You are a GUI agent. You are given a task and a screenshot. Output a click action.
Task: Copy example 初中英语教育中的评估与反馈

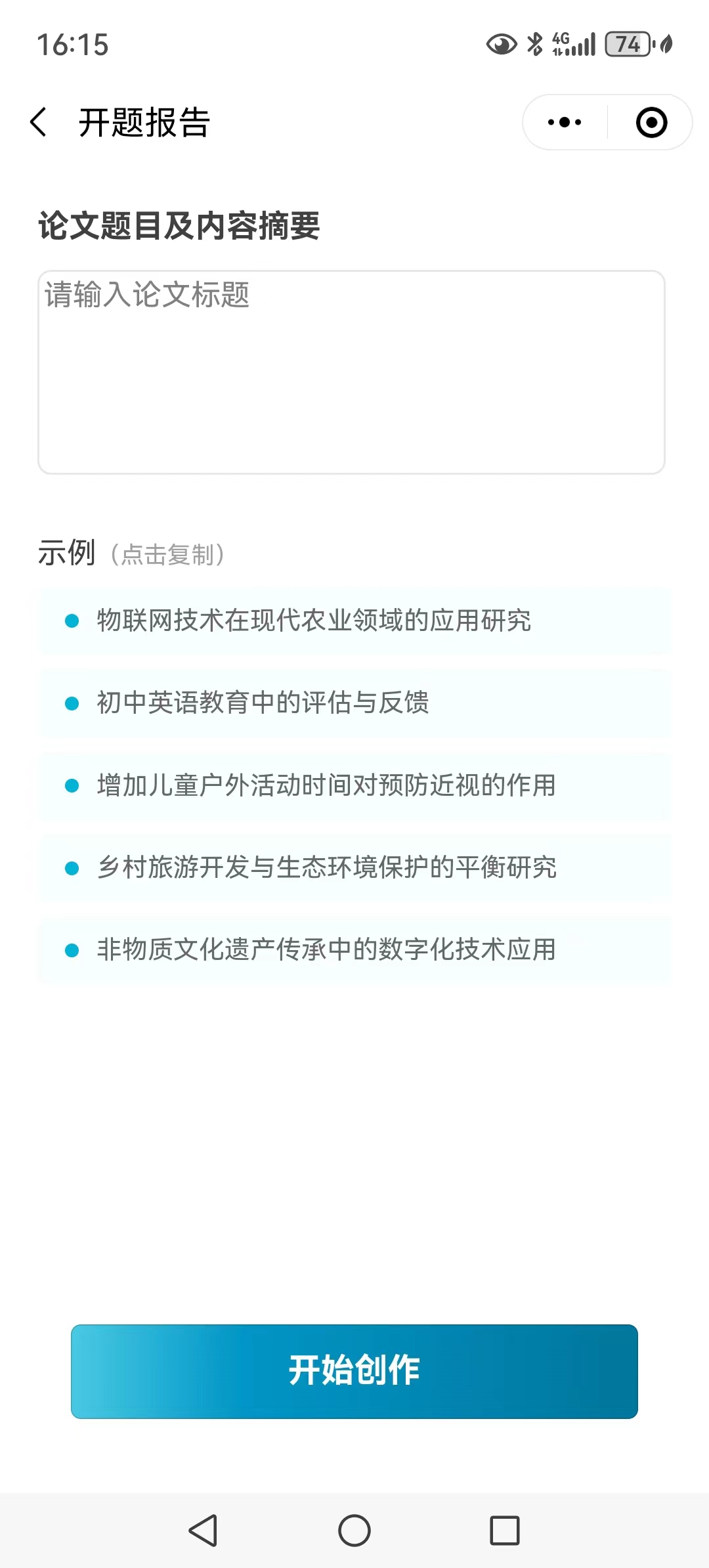click(x=354, y=703)
